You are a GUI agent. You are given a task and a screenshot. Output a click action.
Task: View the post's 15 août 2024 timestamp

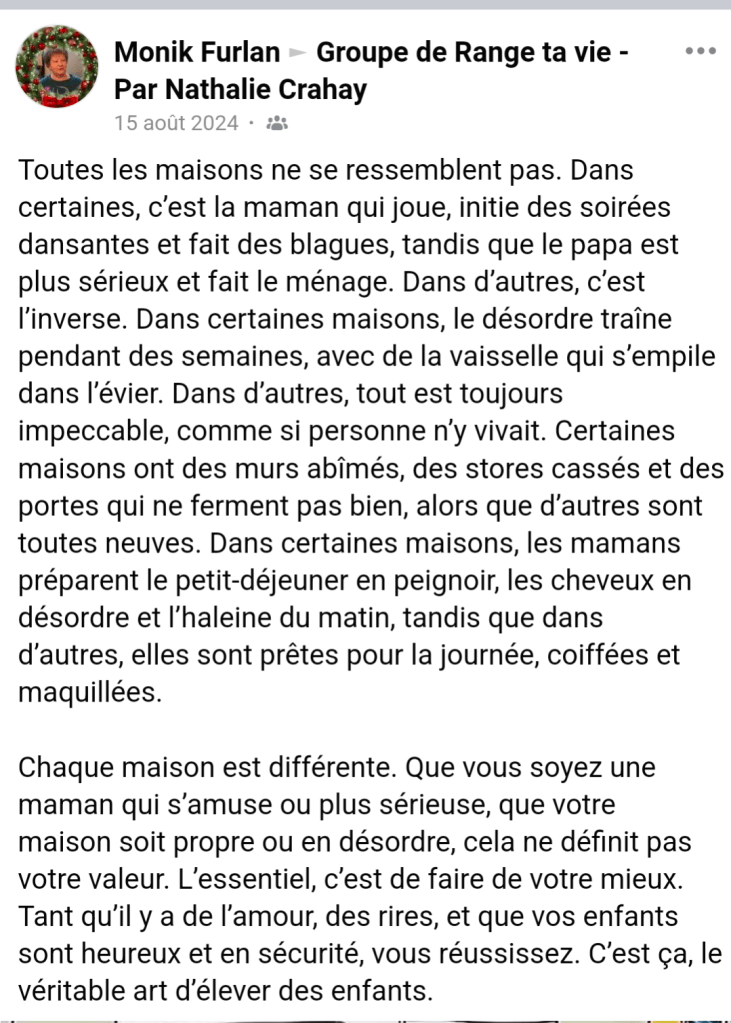coord(176,123)
